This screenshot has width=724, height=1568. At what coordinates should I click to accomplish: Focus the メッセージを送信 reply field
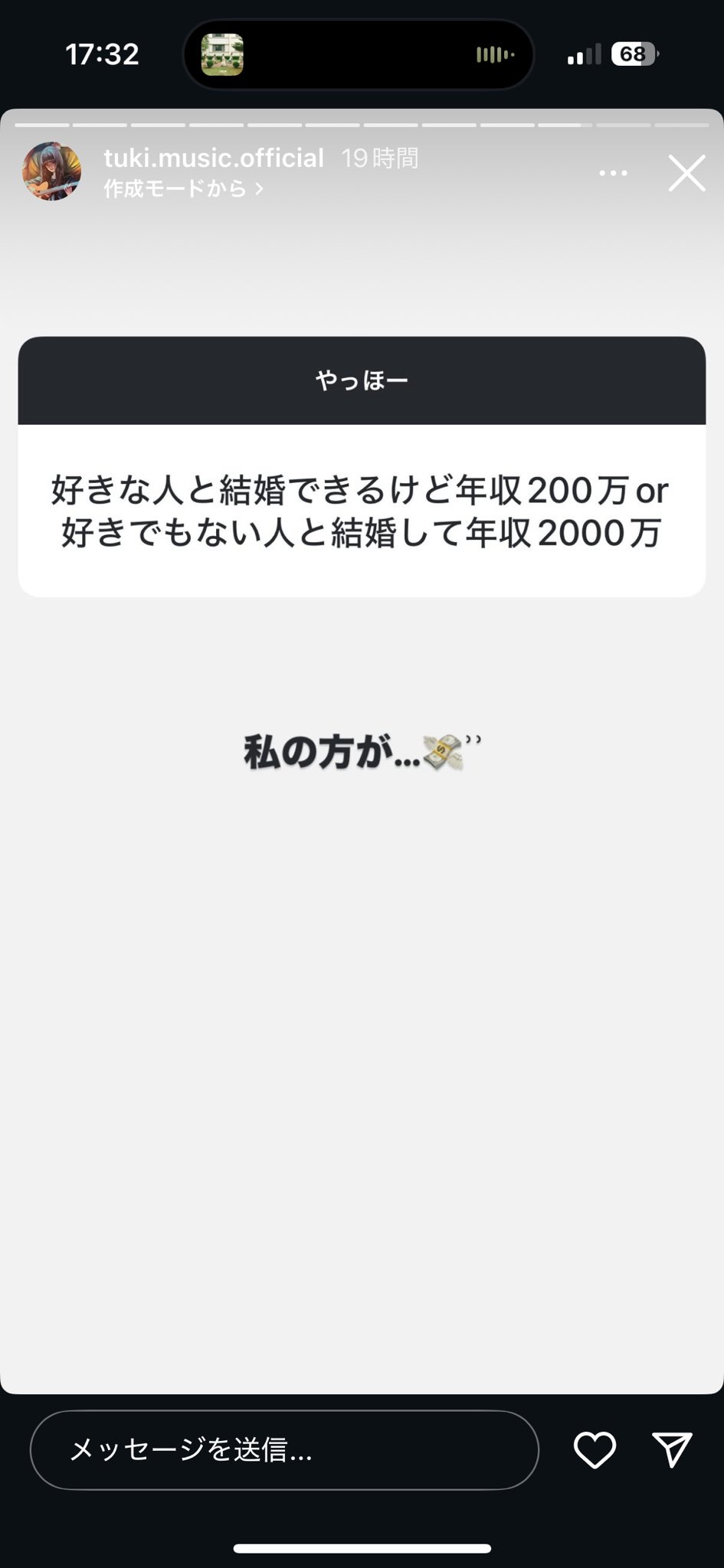(283, 1449)
